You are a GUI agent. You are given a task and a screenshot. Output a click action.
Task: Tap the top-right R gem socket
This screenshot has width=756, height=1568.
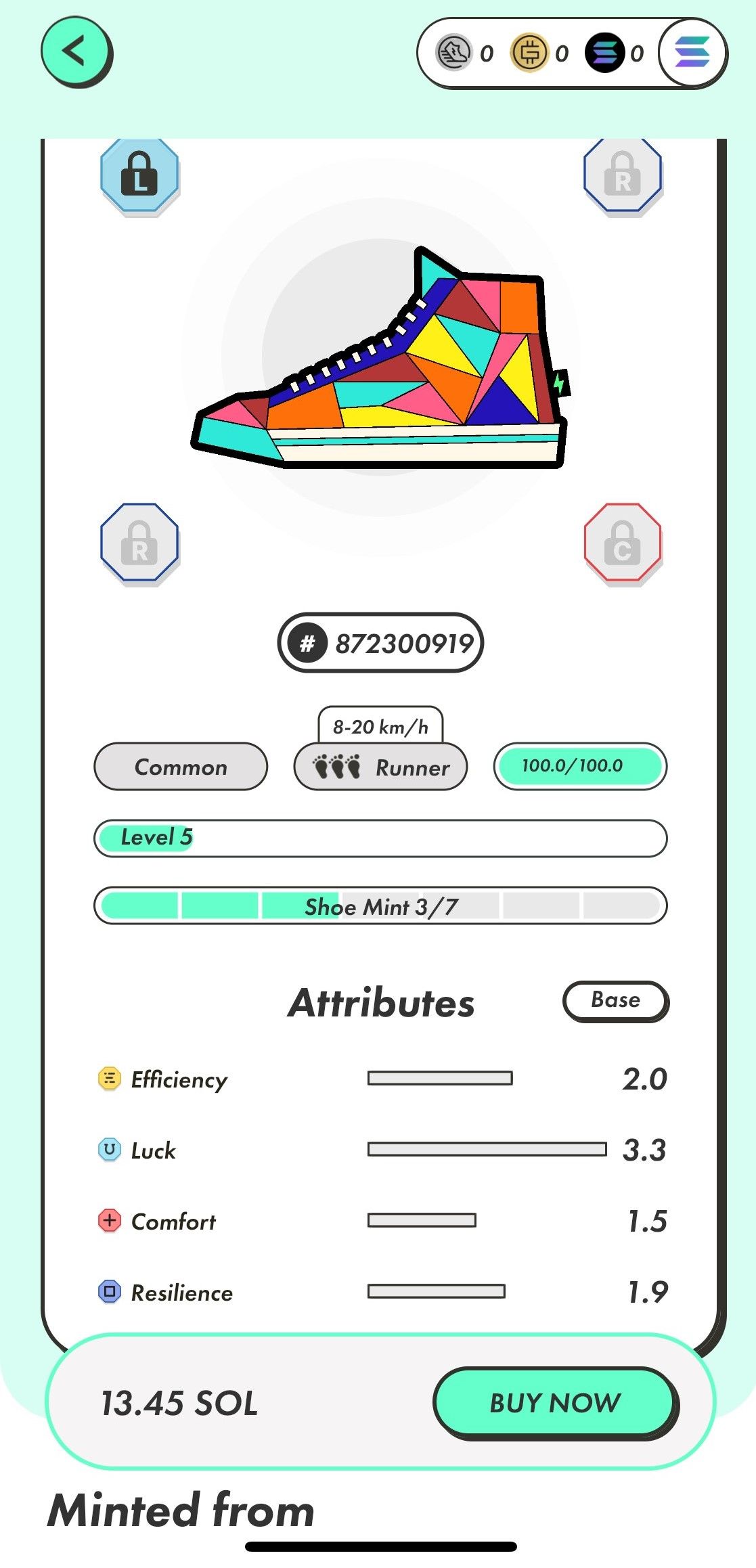point(623,174)
